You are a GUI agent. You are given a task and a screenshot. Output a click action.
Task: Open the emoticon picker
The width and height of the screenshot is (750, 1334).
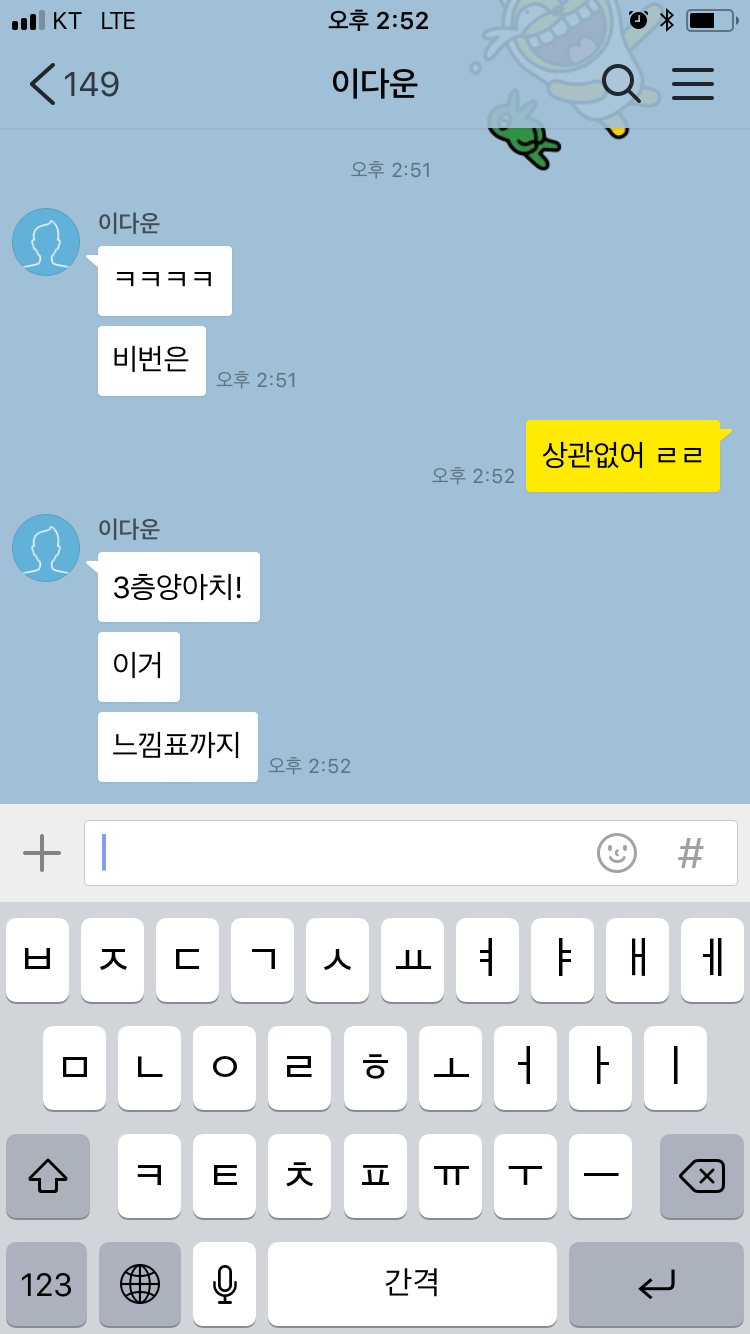point(617,853)
